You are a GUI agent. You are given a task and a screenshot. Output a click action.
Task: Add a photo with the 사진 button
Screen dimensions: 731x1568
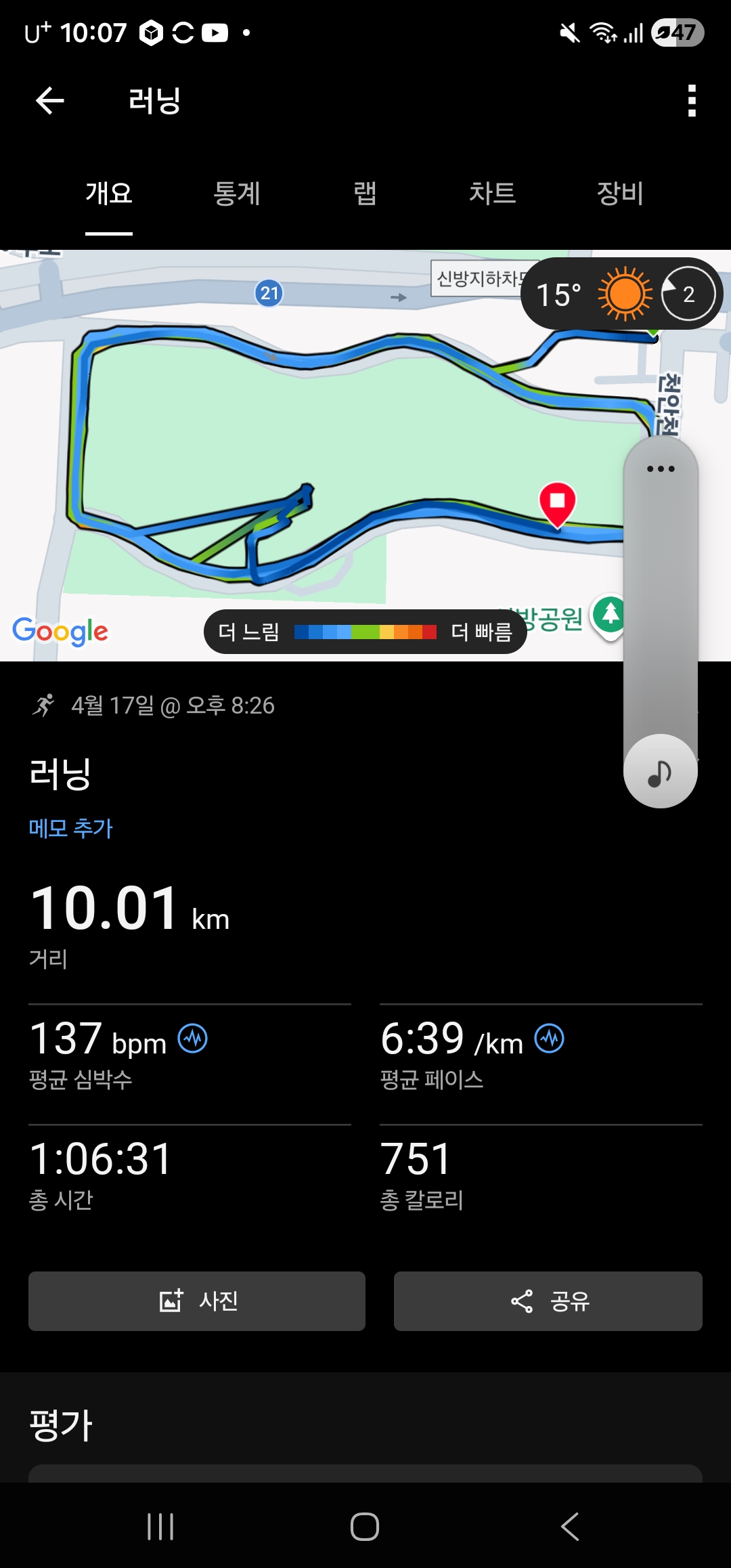click(197, 1301)
